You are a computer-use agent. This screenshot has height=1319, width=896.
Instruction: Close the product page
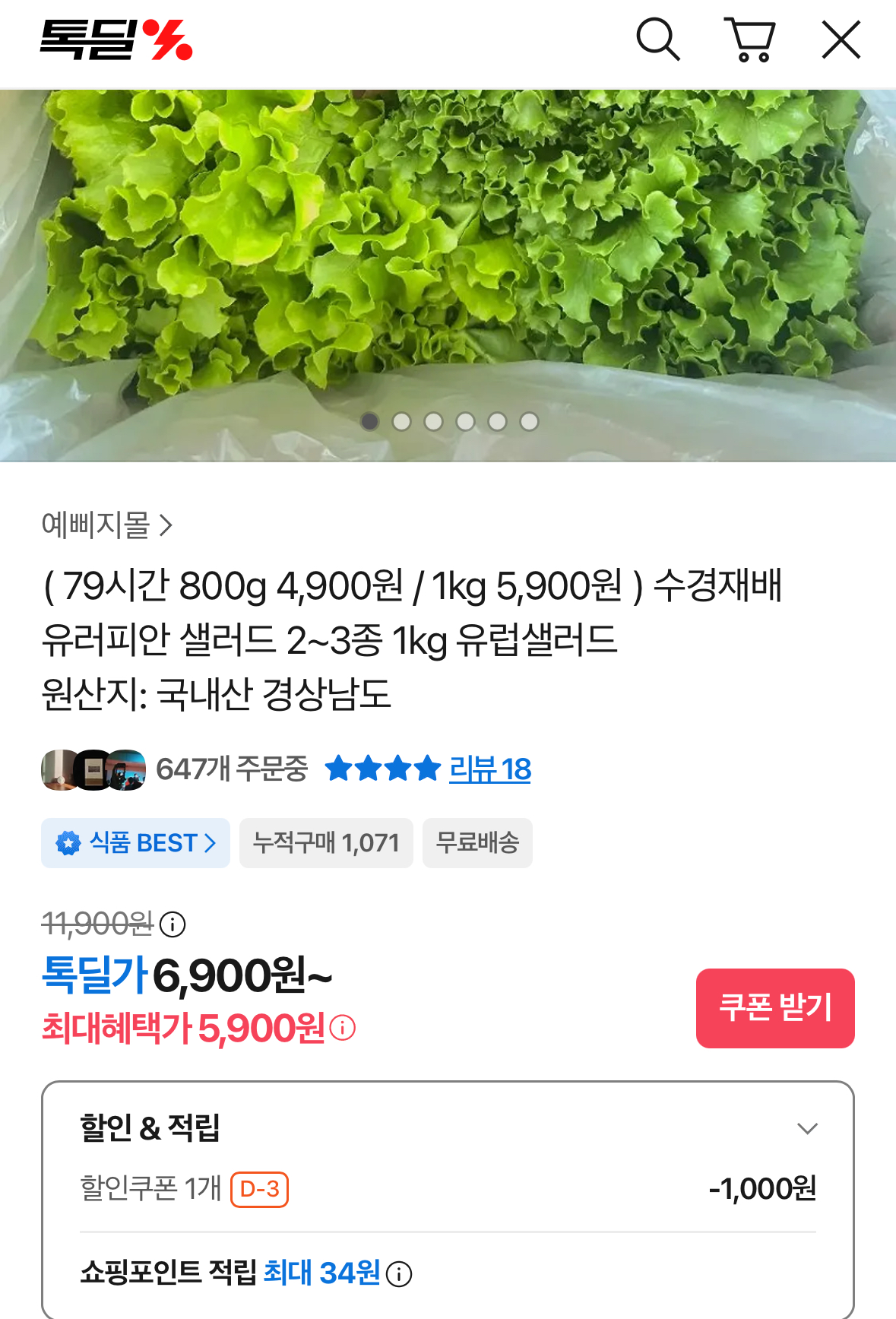[x=841, y=40]
